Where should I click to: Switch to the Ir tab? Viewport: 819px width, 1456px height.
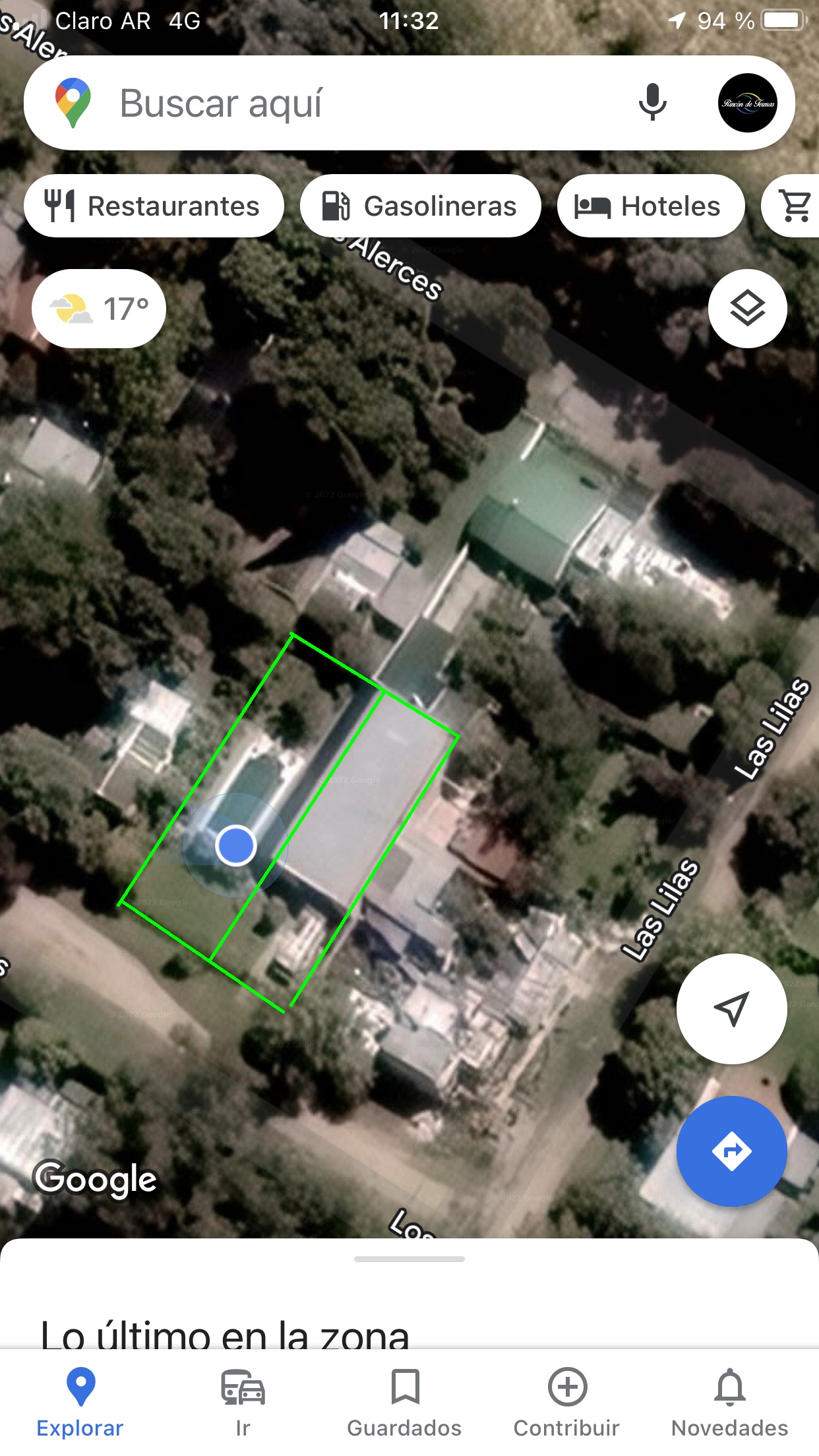[243, 1402]
